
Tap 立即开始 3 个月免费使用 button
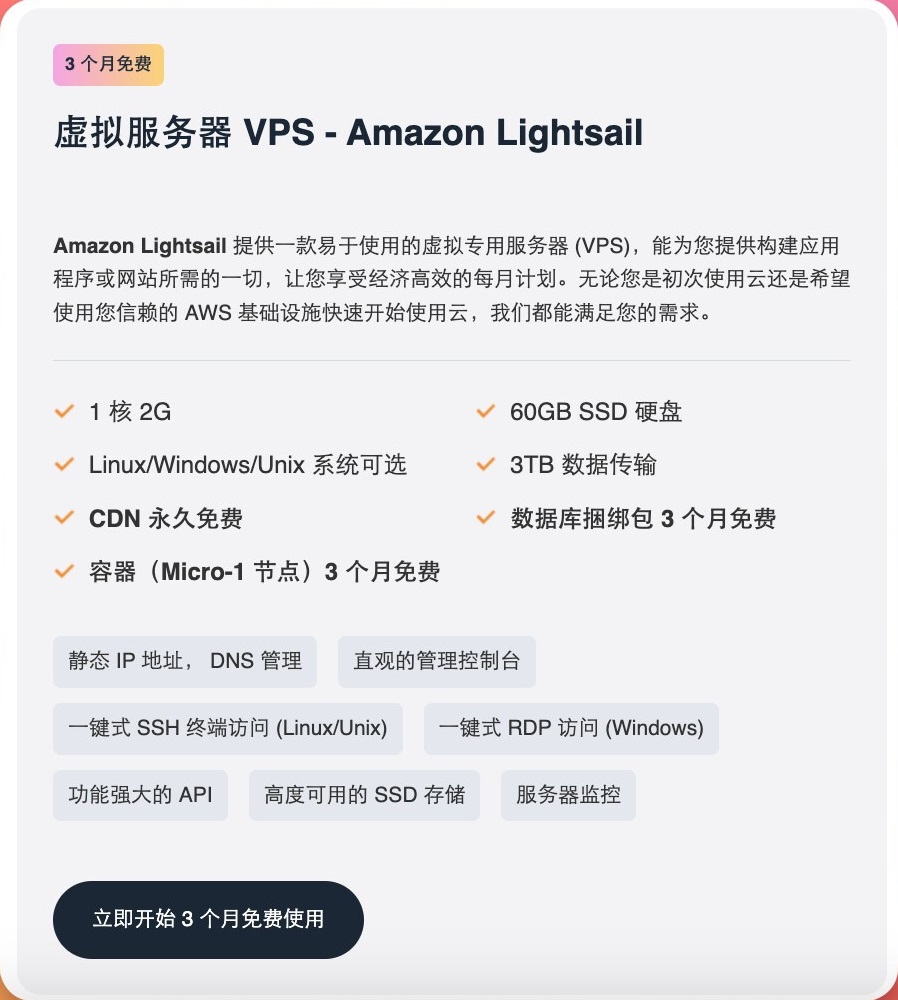[208, 919]
